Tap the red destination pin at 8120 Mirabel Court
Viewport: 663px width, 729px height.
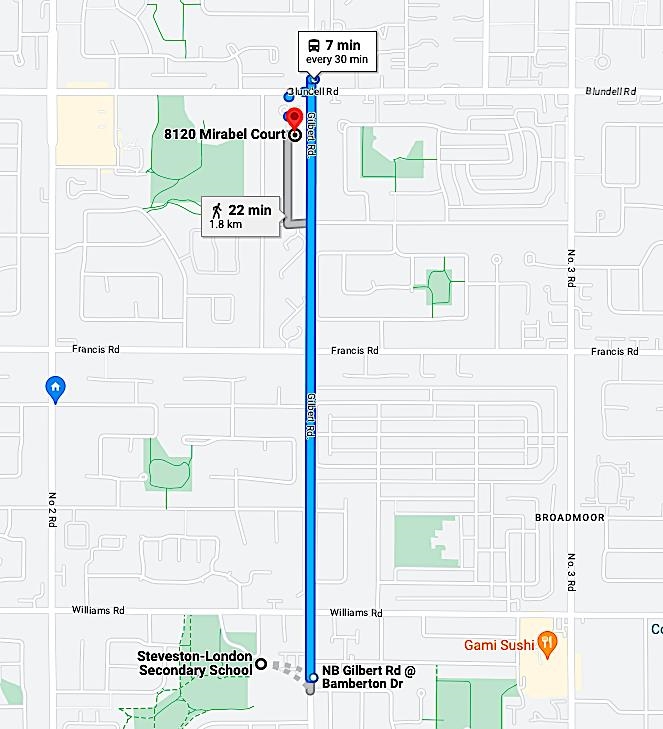(x=293, y=122)
